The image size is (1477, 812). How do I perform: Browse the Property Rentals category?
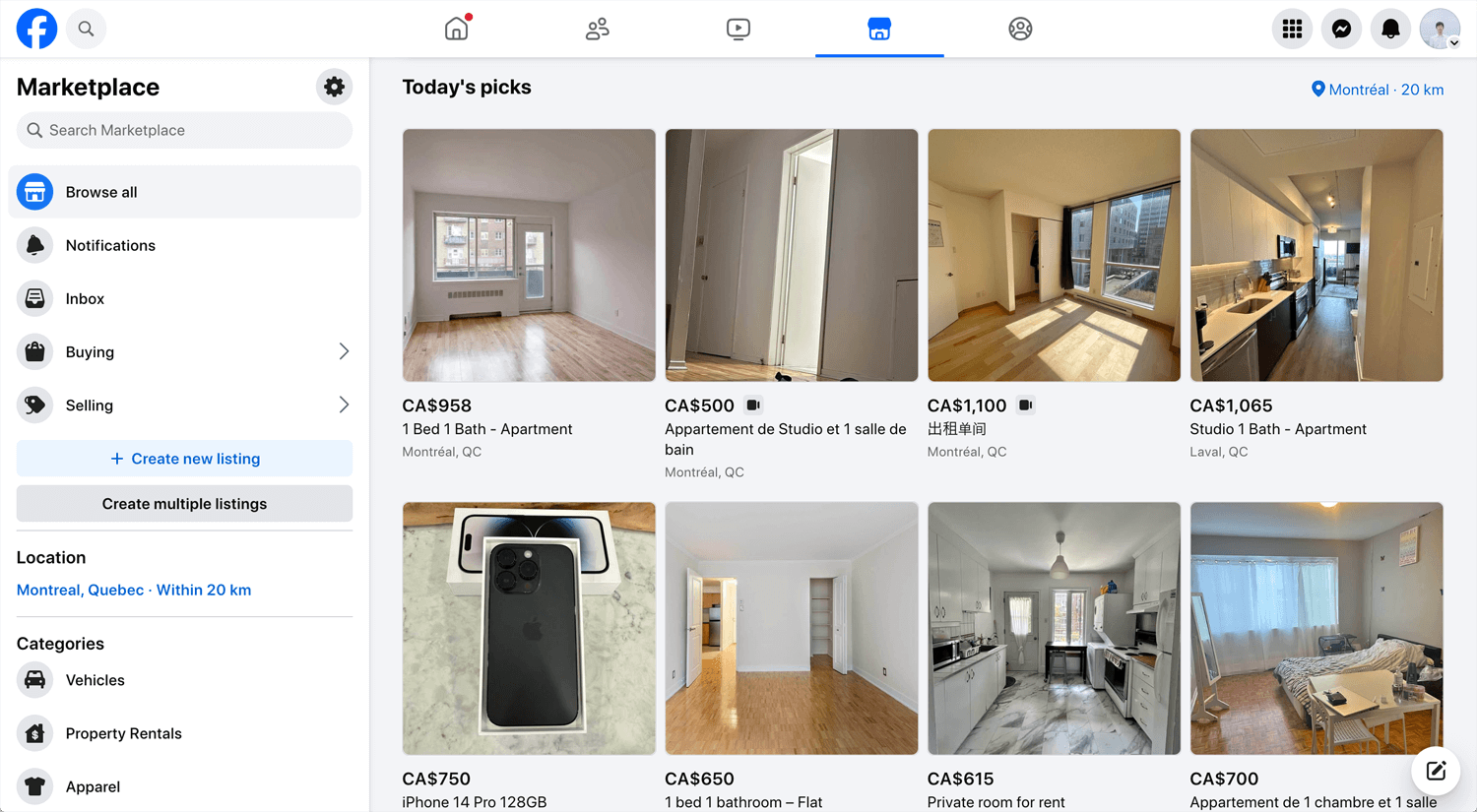123,733
